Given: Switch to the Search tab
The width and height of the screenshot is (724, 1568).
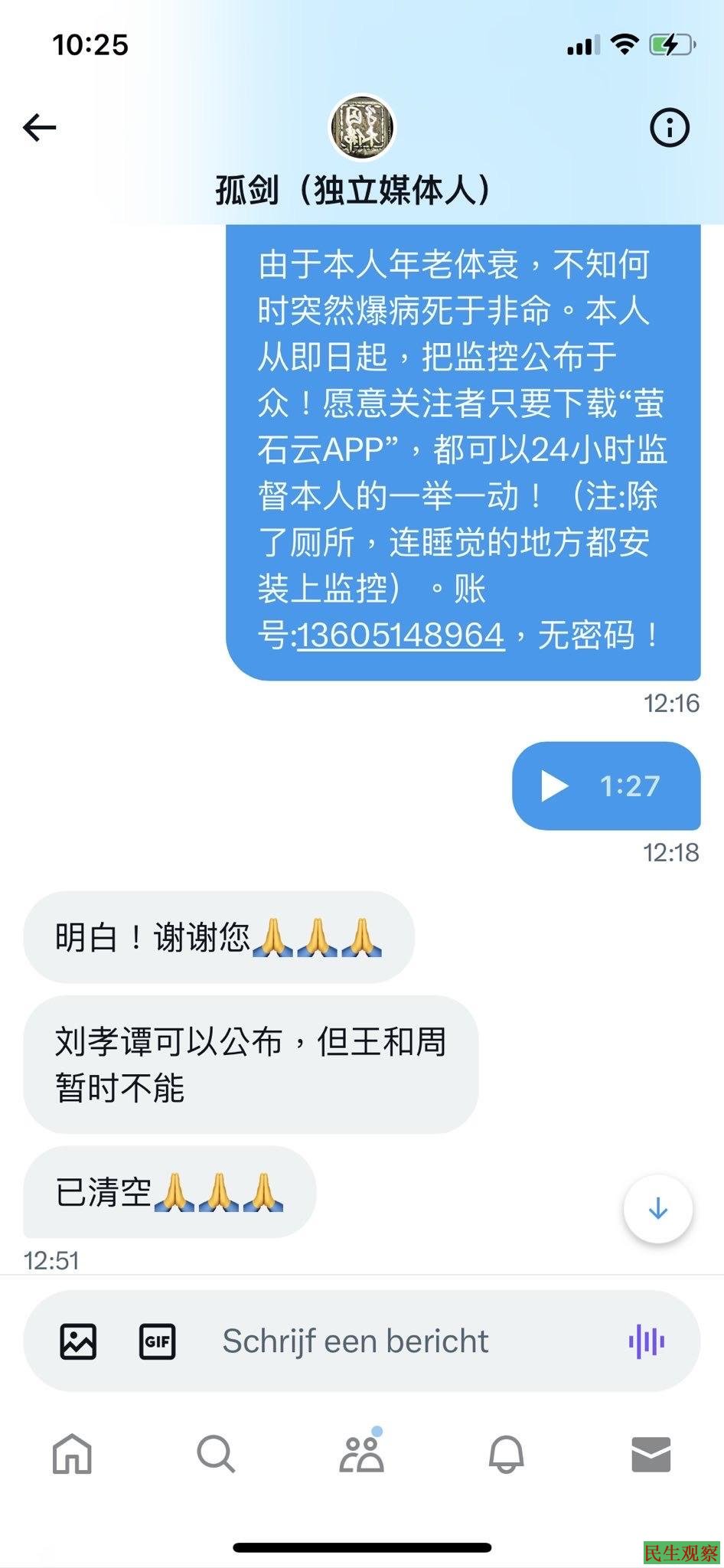Looking at the screenshot, I should pos(216,1454).
